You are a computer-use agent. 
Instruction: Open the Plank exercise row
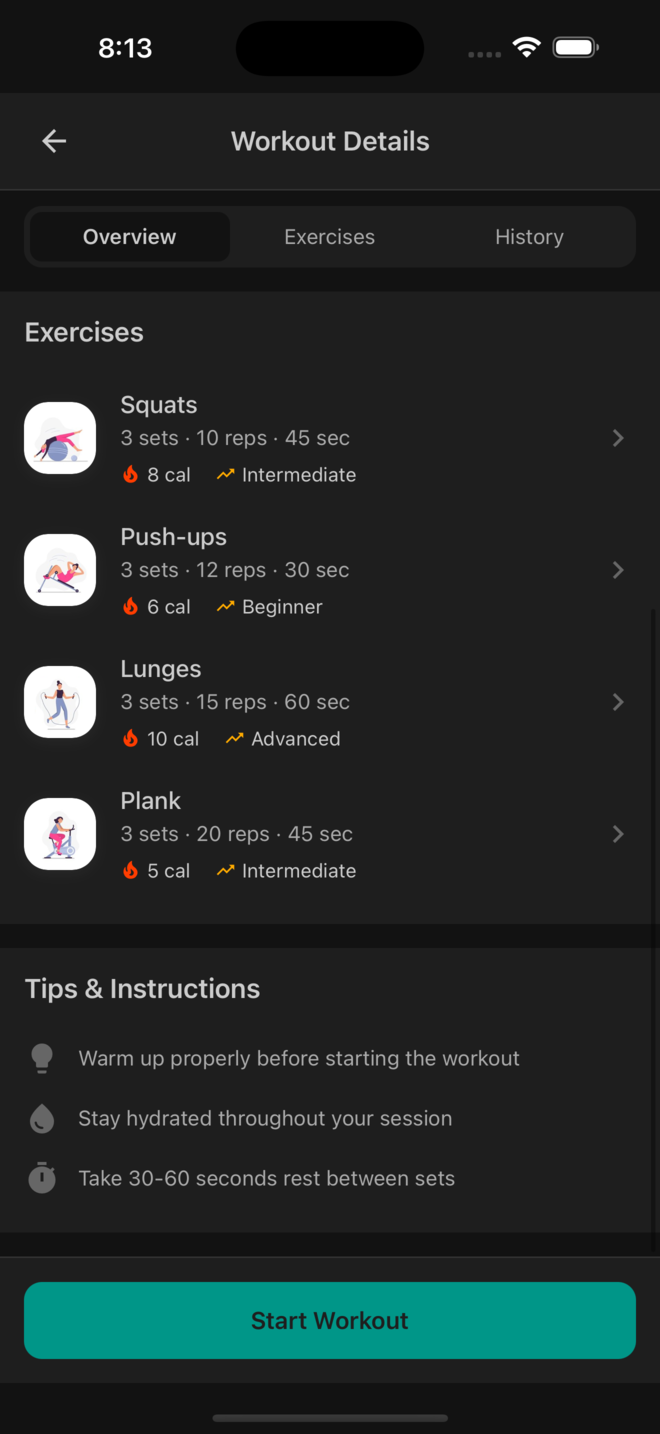click(x=330, y=834)
